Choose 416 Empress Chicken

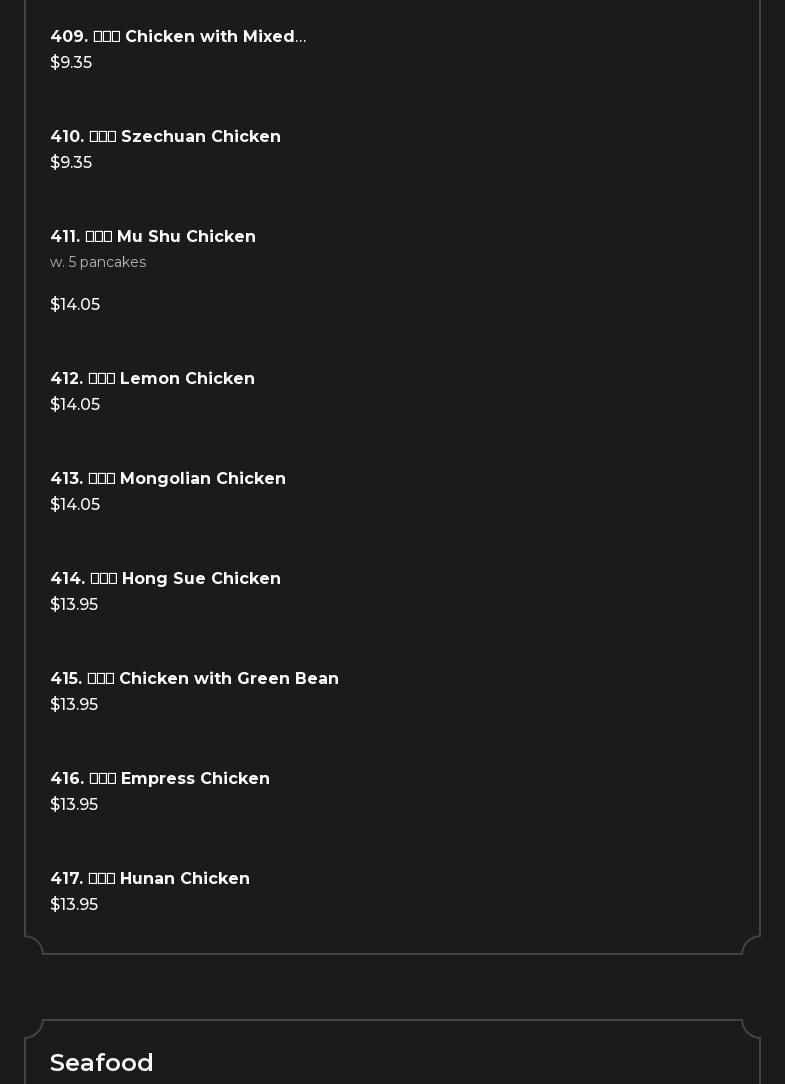160,779
